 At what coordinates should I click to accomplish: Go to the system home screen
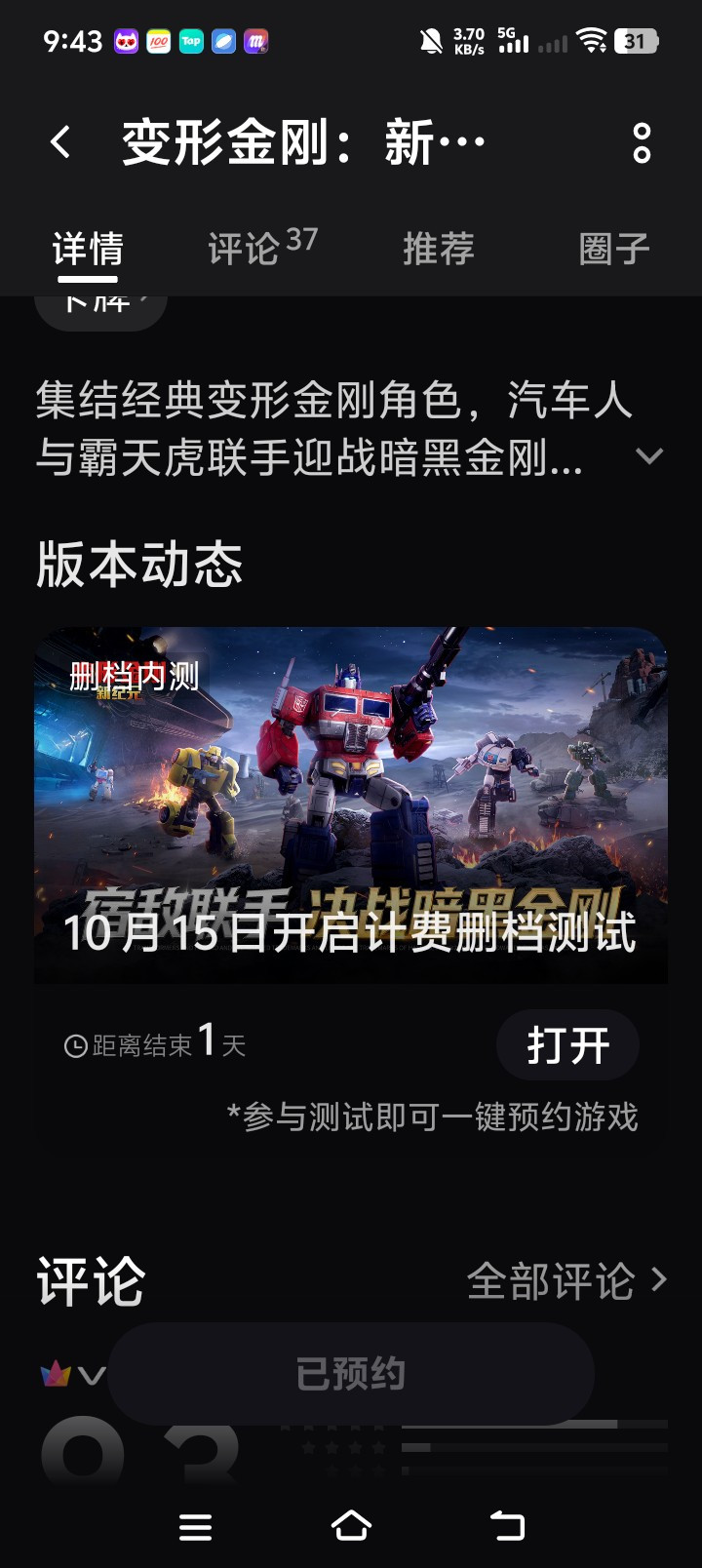tap(351, 1525)
